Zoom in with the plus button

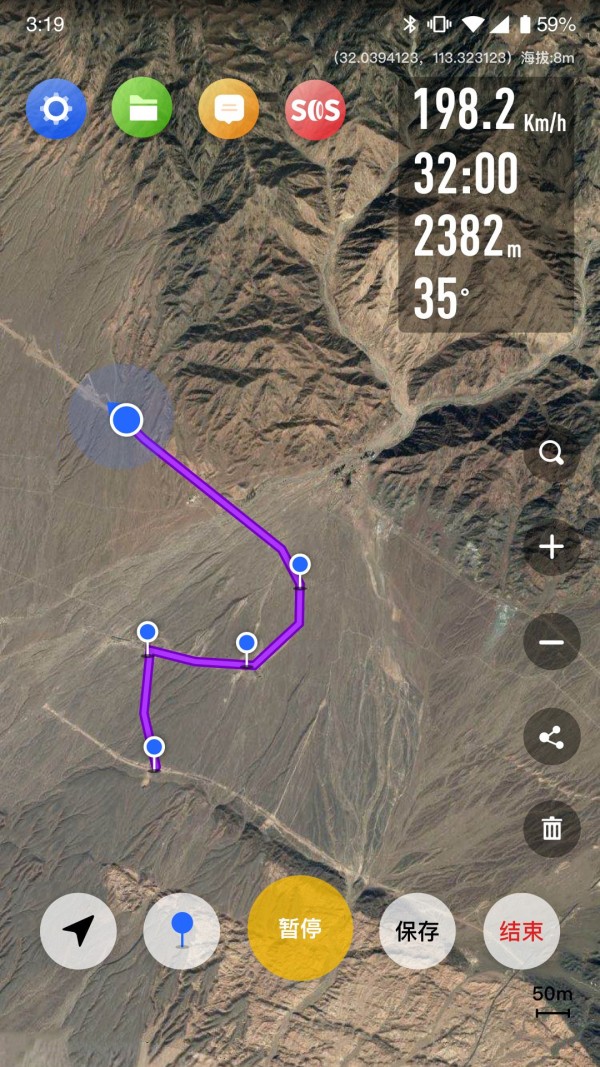pyautogui.click(x=551, y=547)
